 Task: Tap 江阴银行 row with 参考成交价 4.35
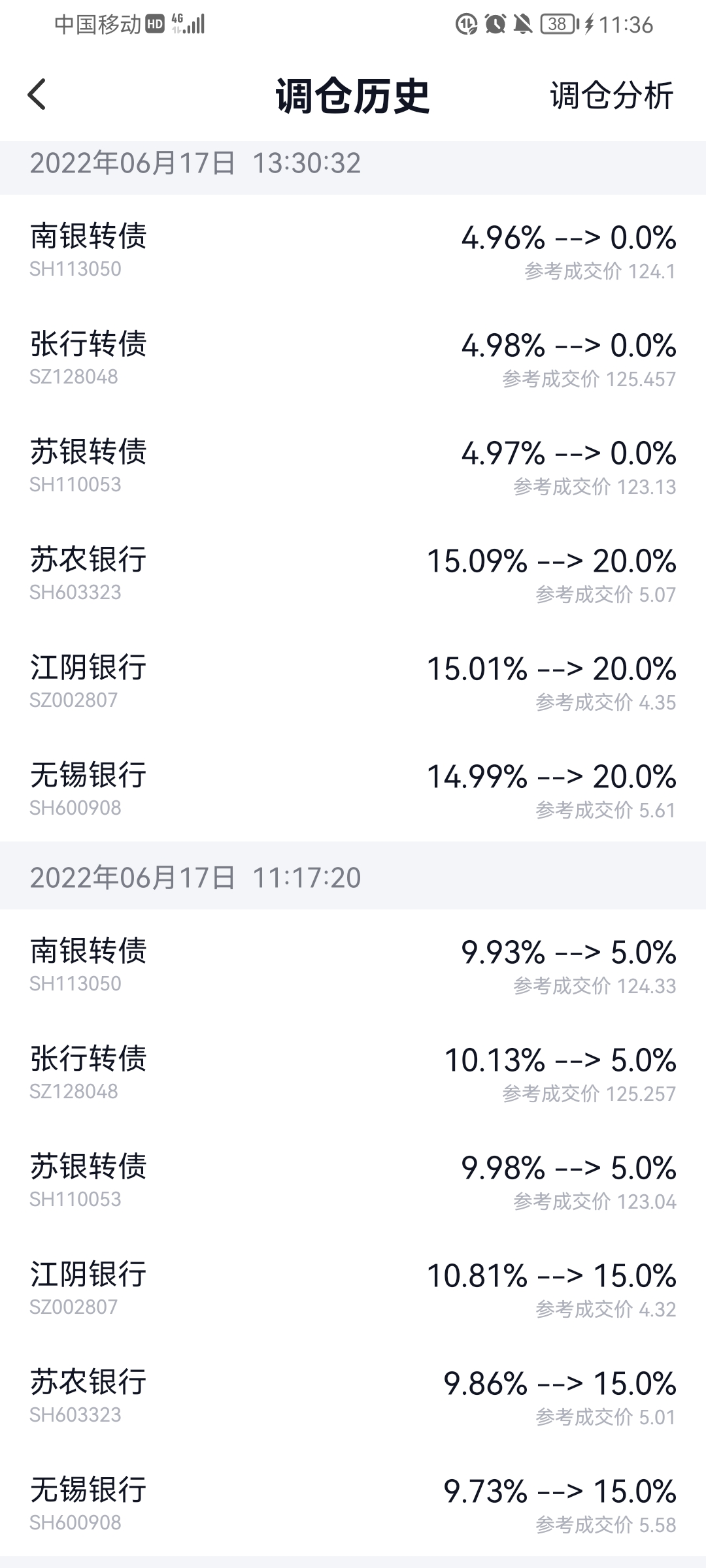[353, 680]
